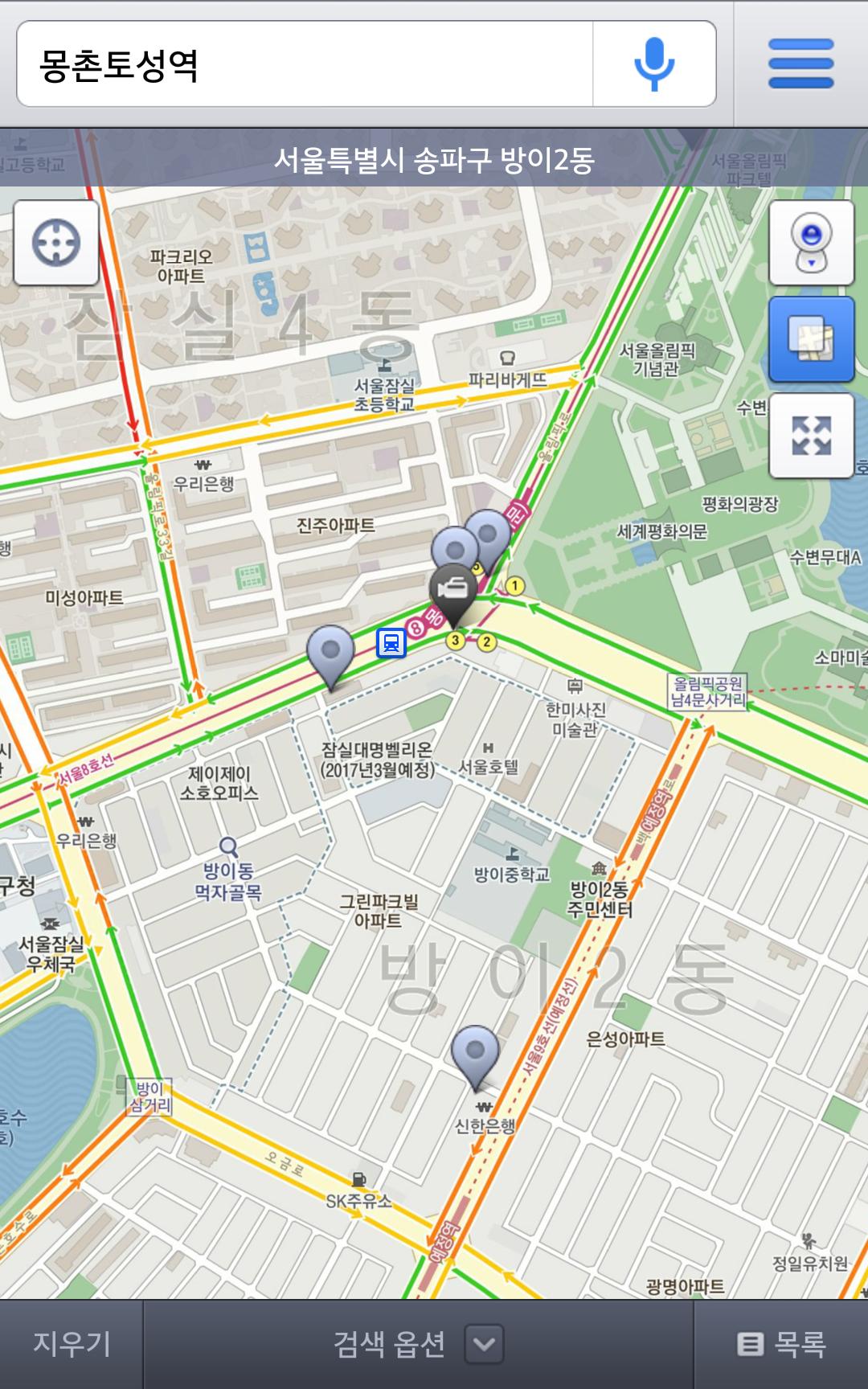Open the CCTV camera marker
868x1389 pixels.
pyautogui.click(x=454, y=591)
